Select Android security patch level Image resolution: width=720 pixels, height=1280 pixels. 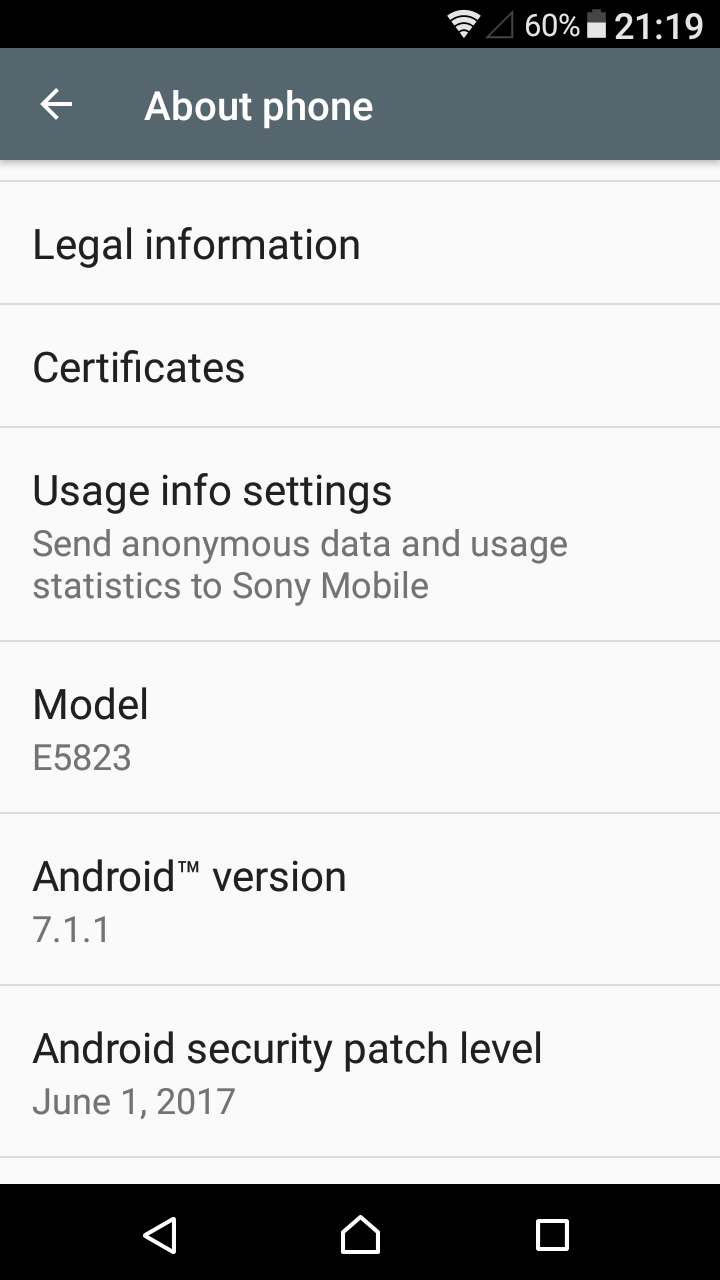[360, 1072]
